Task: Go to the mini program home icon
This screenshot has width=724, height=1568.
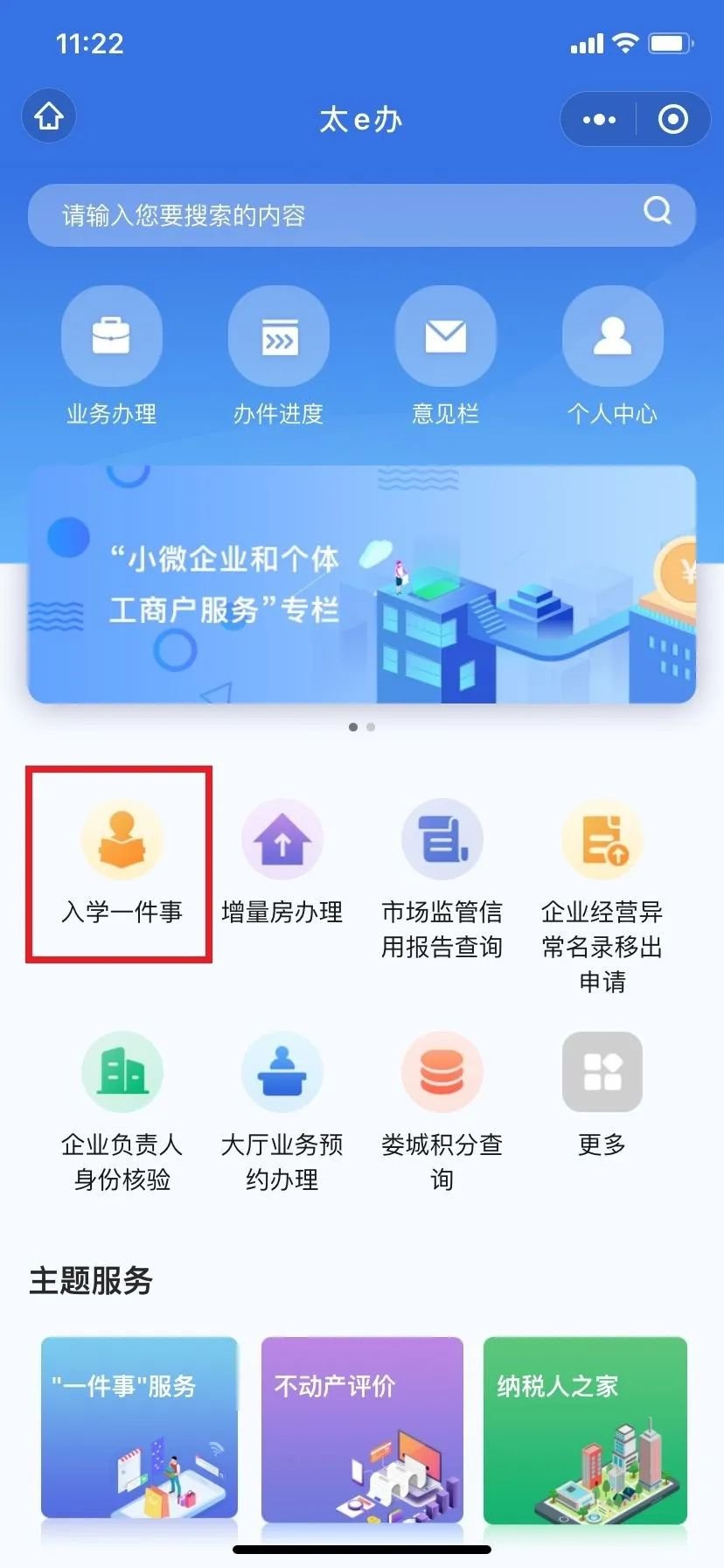Action: [x=49, y=117]
